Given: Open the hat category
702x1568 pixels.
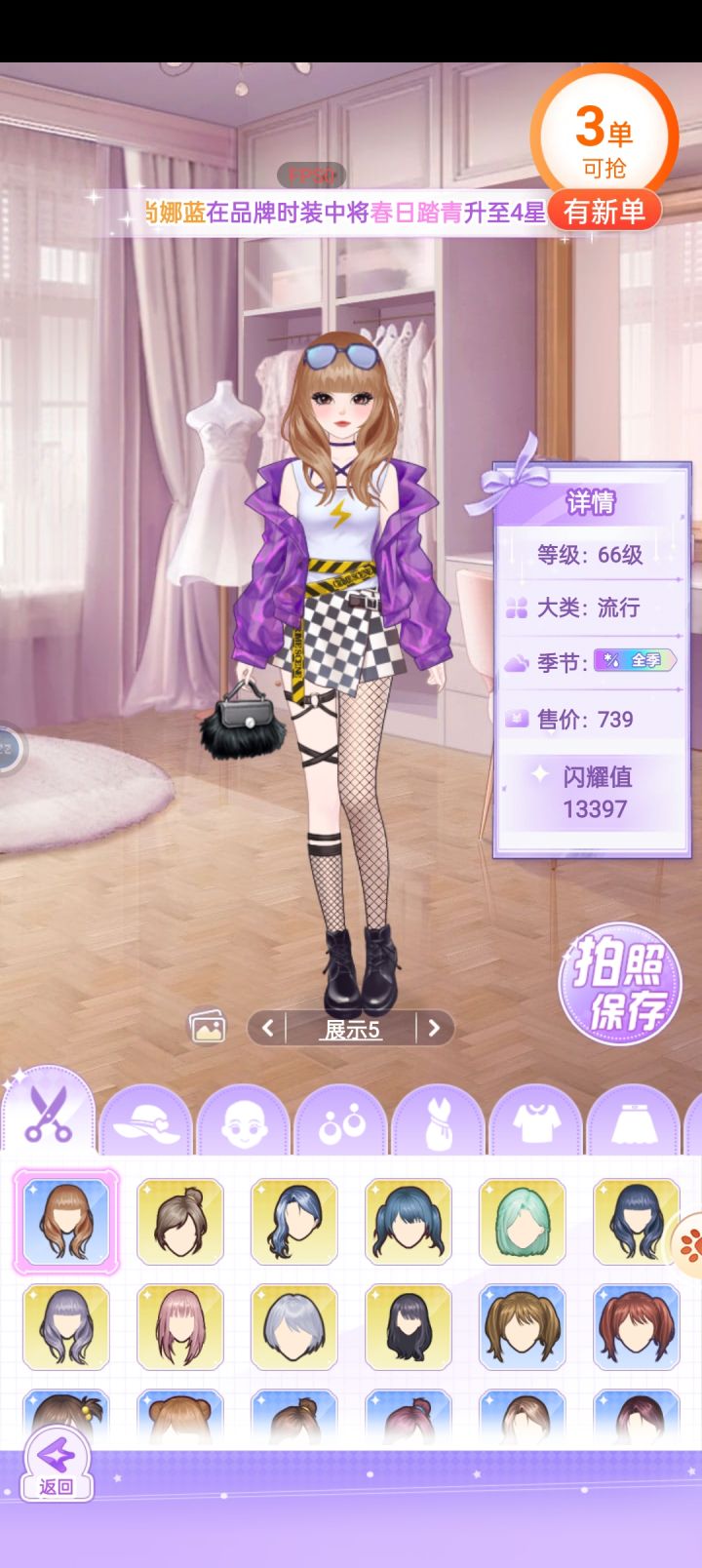Looking at the screenshot, I should coord(147,1121).
